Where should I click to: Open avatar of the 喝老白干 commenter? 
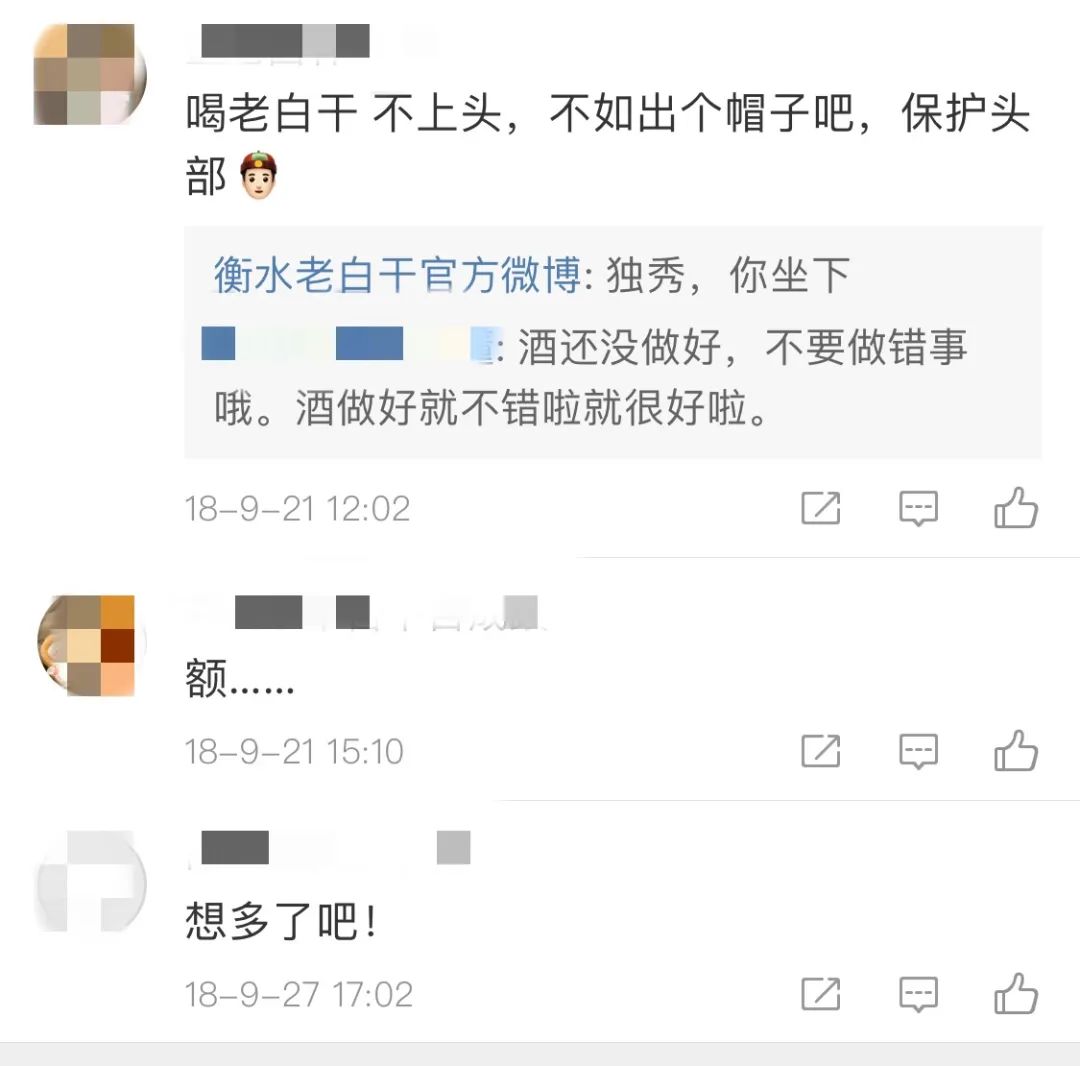[90, 75]
